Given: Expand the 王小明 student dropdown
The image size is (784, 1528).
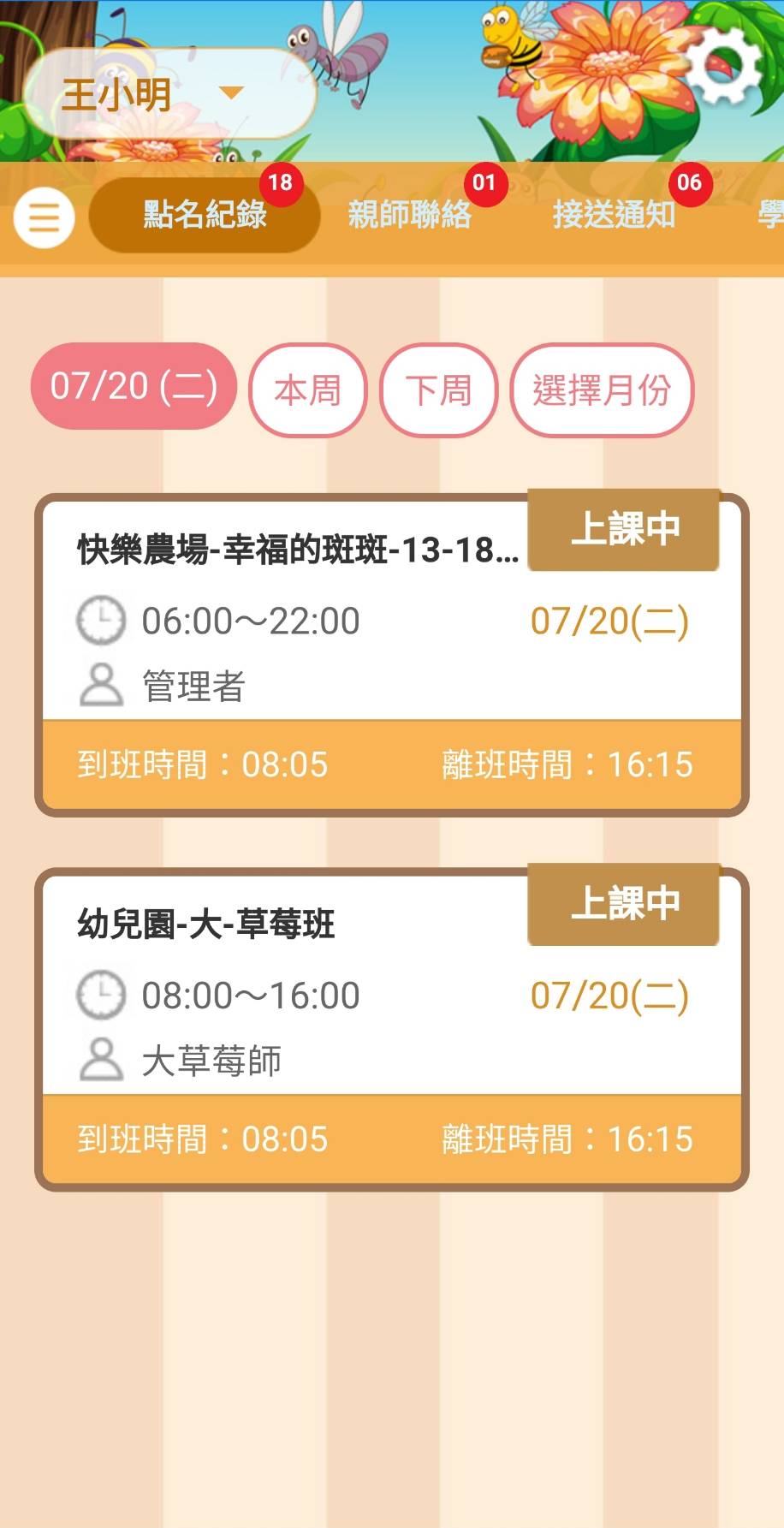Looking at the screenshot, I should point(169,94).
